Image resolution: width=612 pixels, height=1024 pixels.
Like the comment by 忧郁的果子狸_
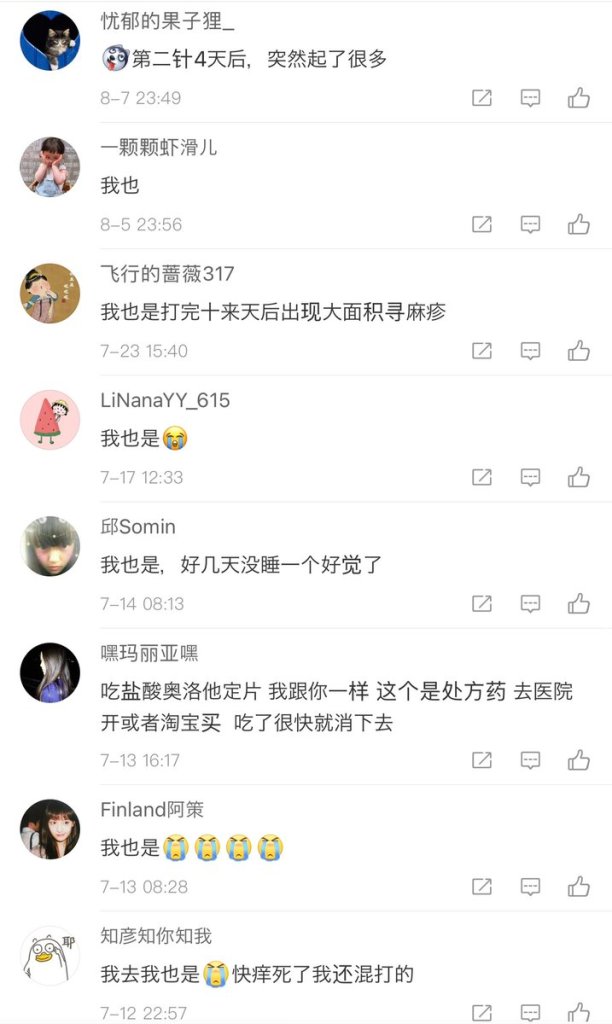point(579,98)
